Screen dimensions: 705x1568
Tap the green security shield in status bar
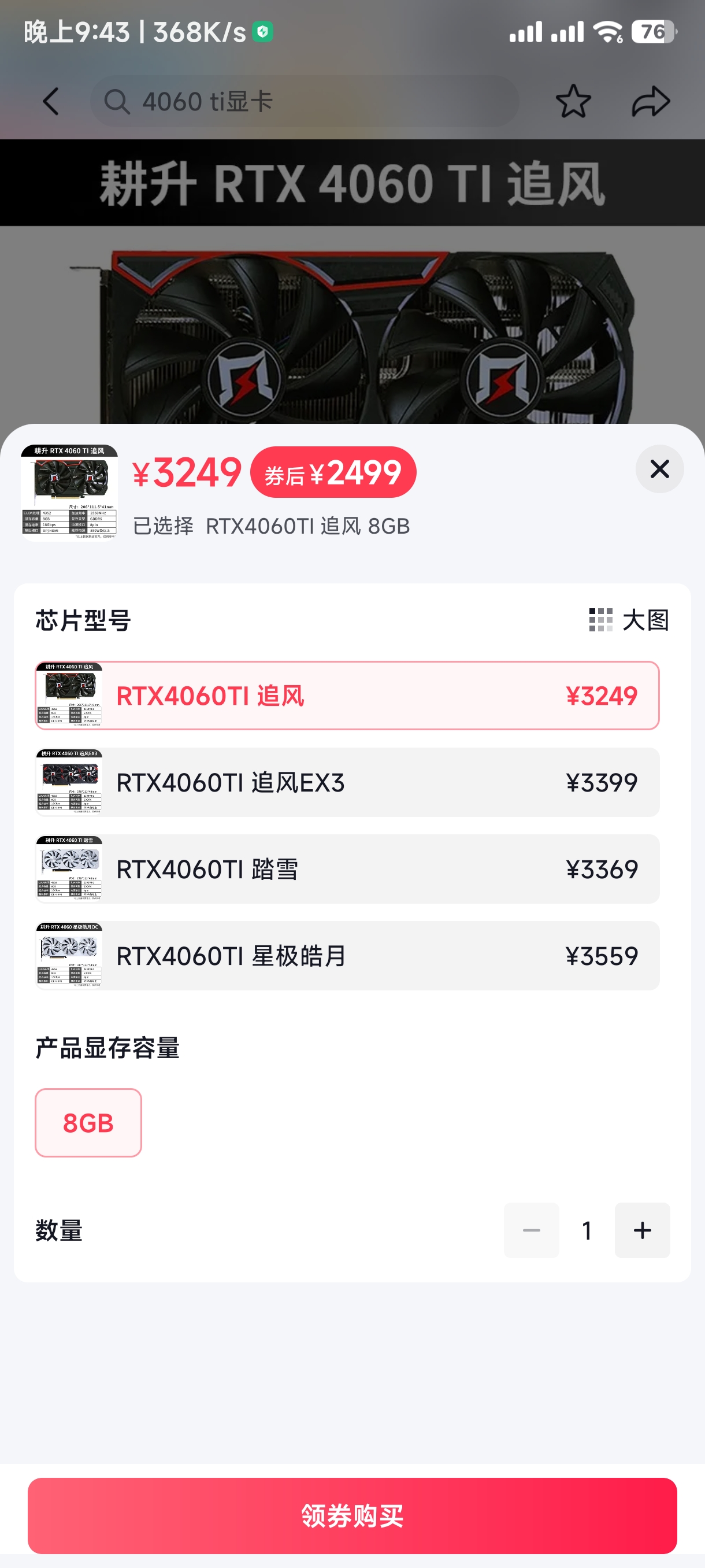point(264,32)
